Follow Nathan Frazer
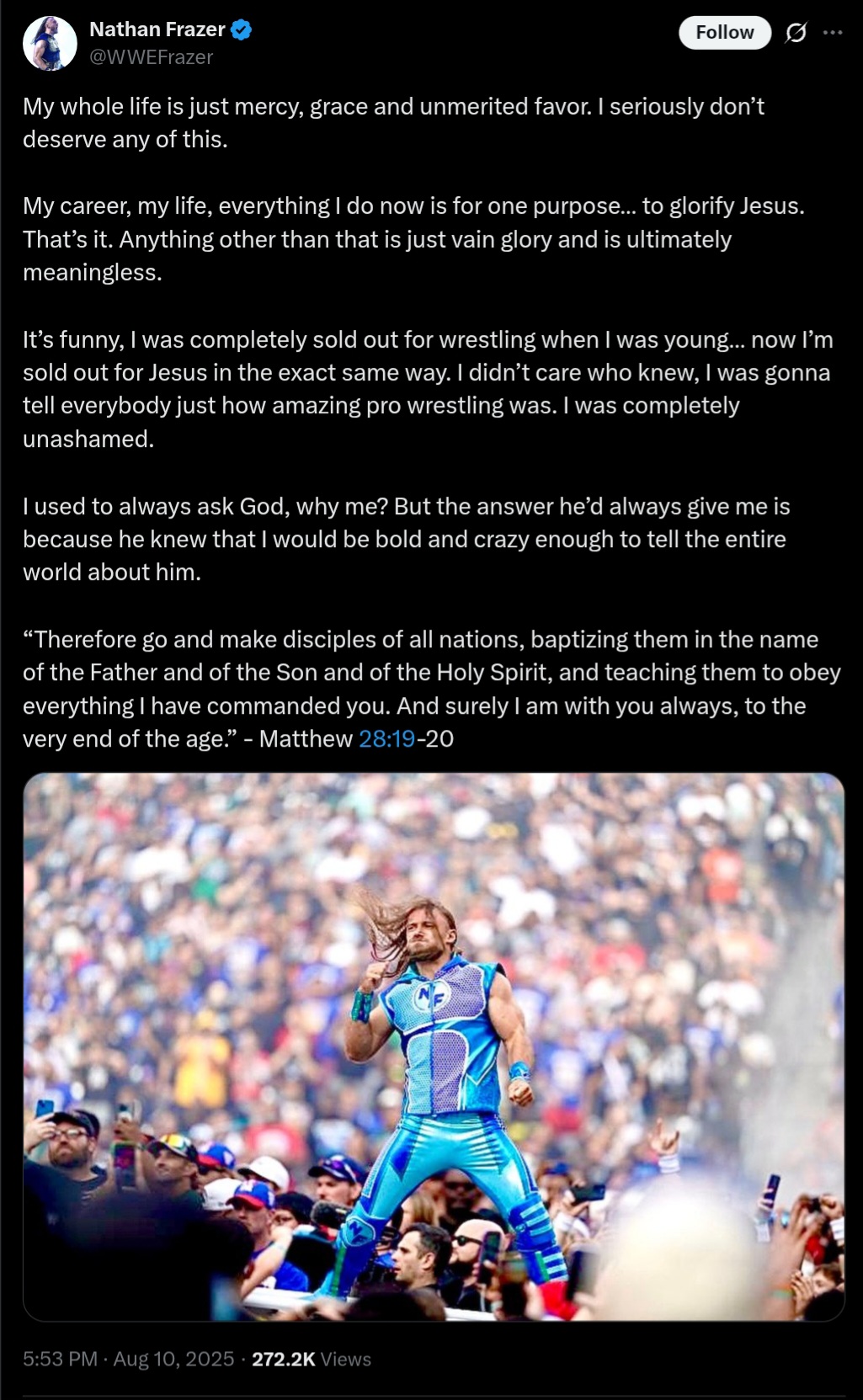The image size is (863, 1400). [x=724, y=33]
